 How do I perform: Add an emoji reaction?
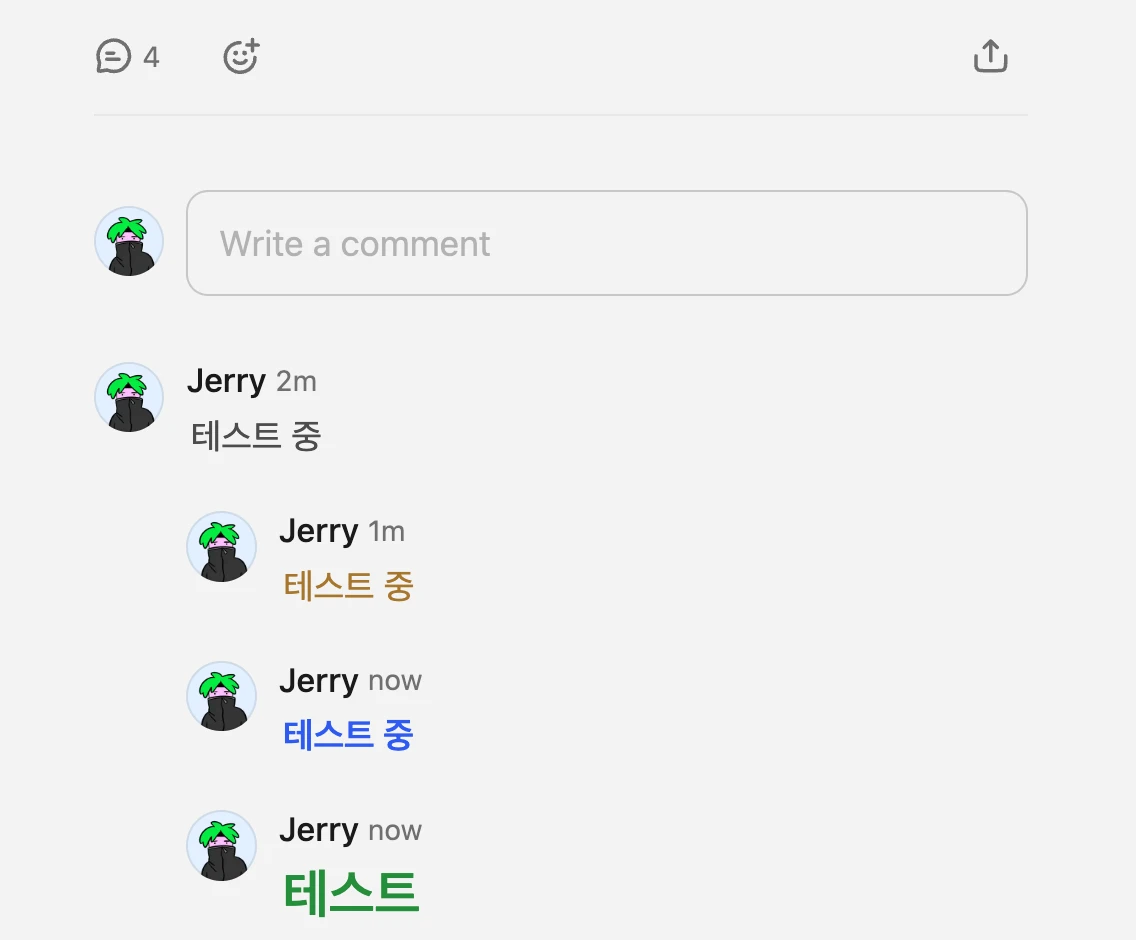coord(240,56)
